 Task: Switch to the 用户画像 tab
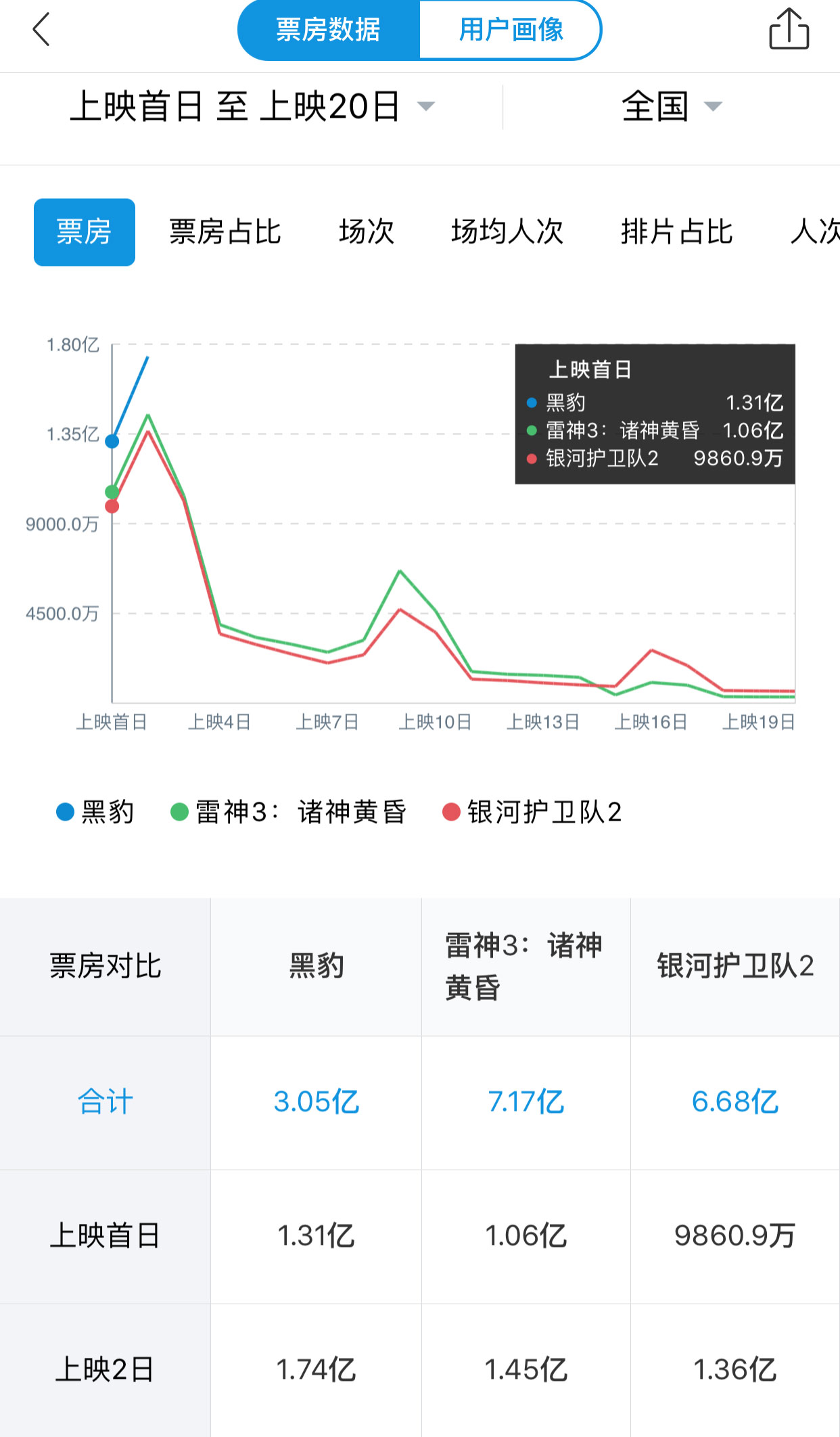point(511,30)
